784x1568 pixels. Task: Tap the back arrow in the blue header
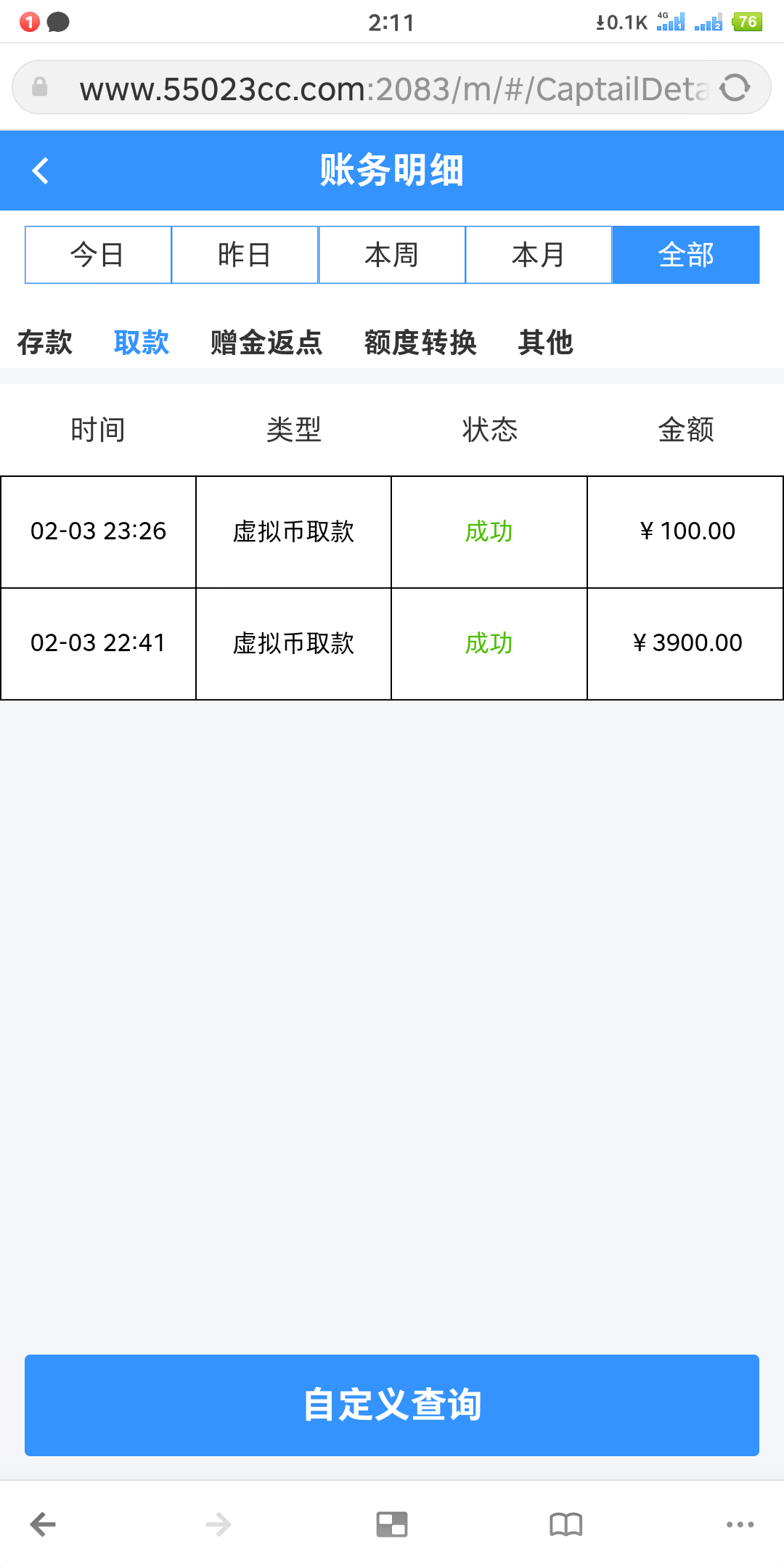pos(41,171)
